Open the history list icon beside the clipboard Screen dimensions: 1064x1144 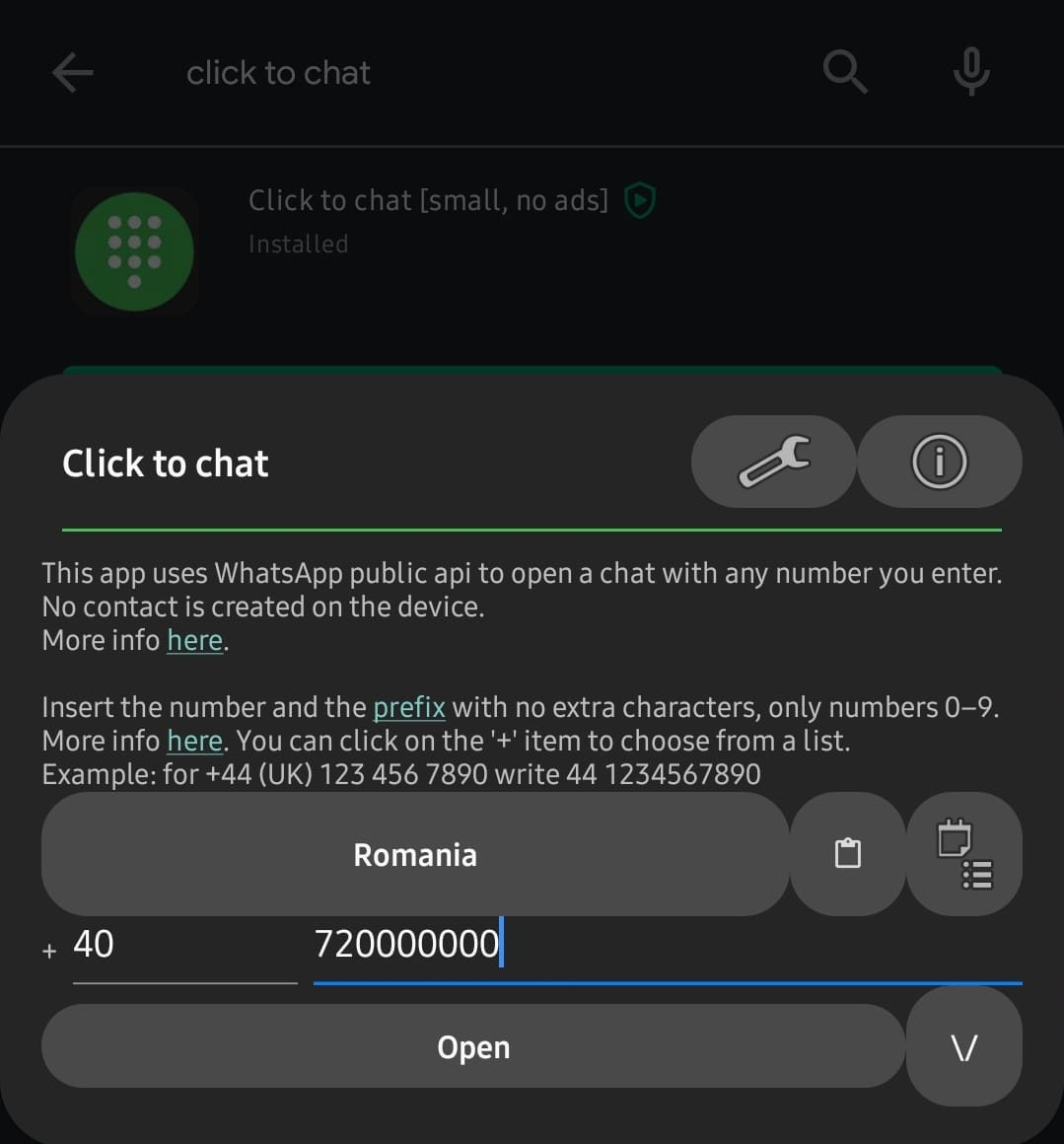(963, 854)
